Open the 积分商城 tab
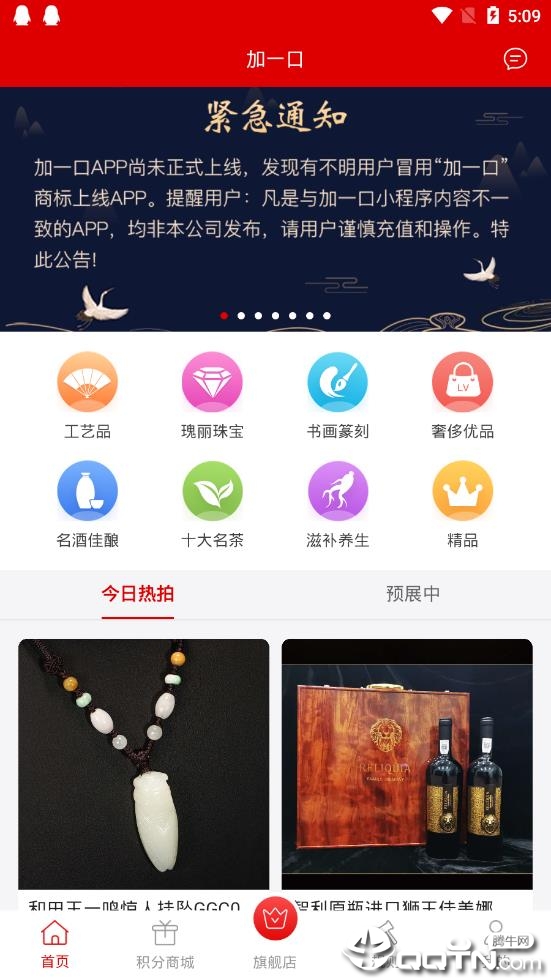 (165, 945)
